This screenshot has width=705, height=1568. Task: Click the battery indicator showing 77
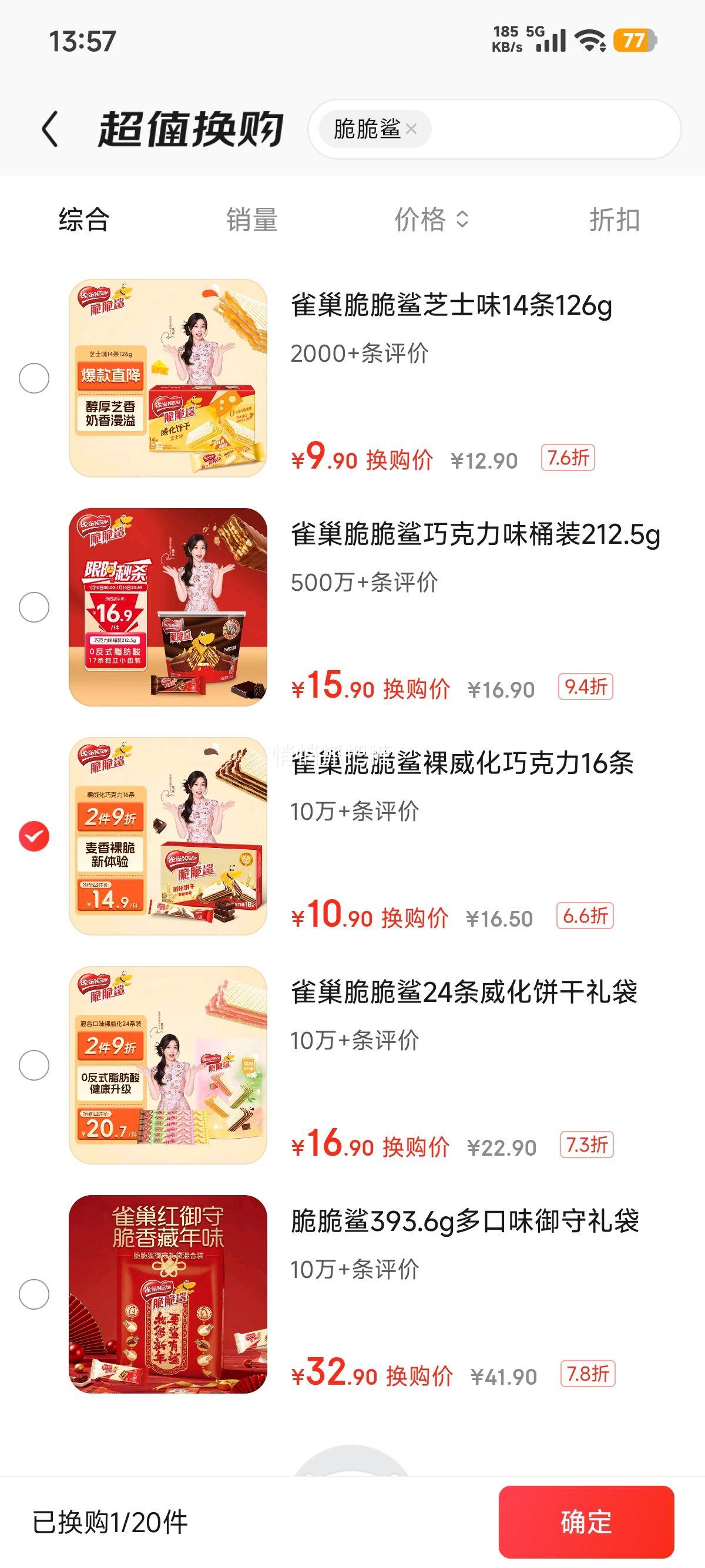(x=633, y=40)
